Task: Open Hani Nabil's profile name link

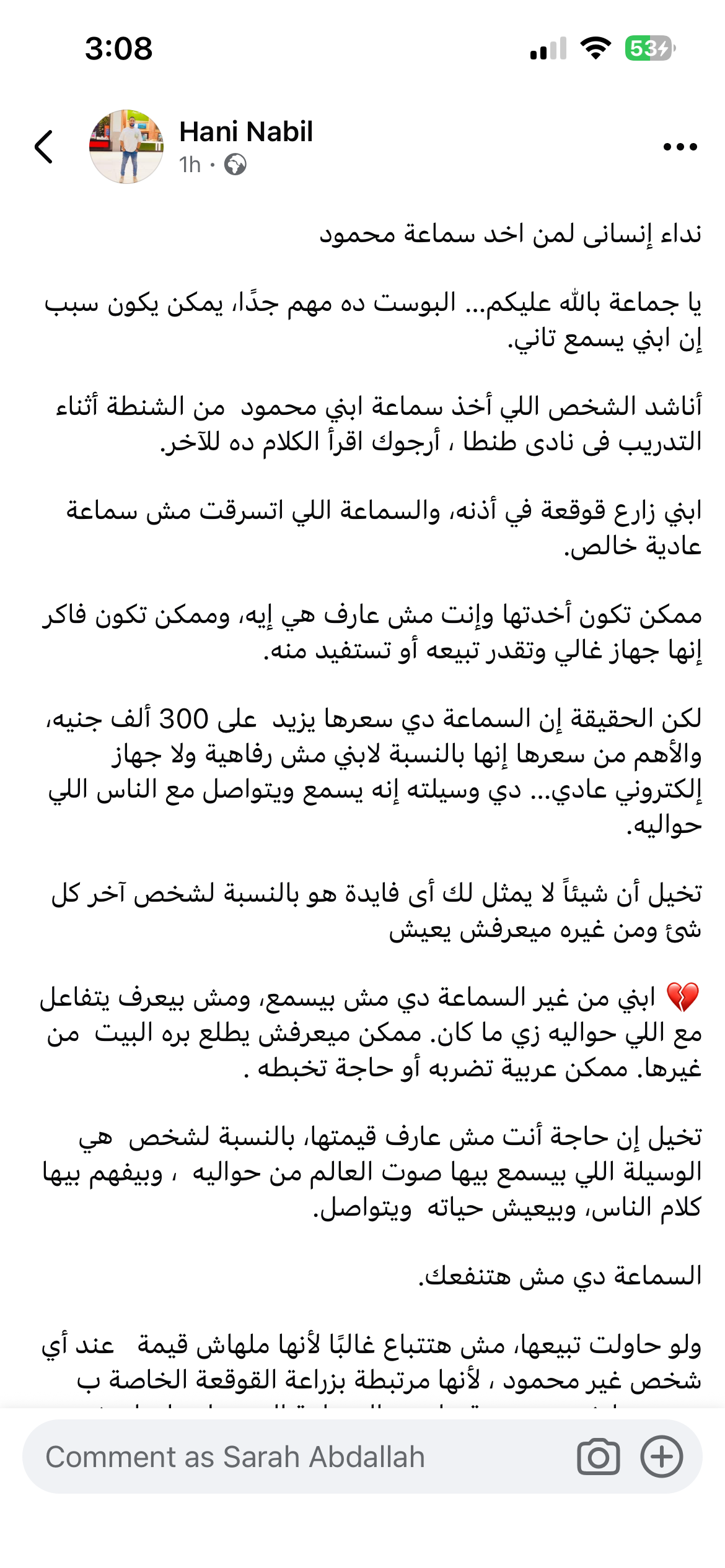Action: (246, 132)
